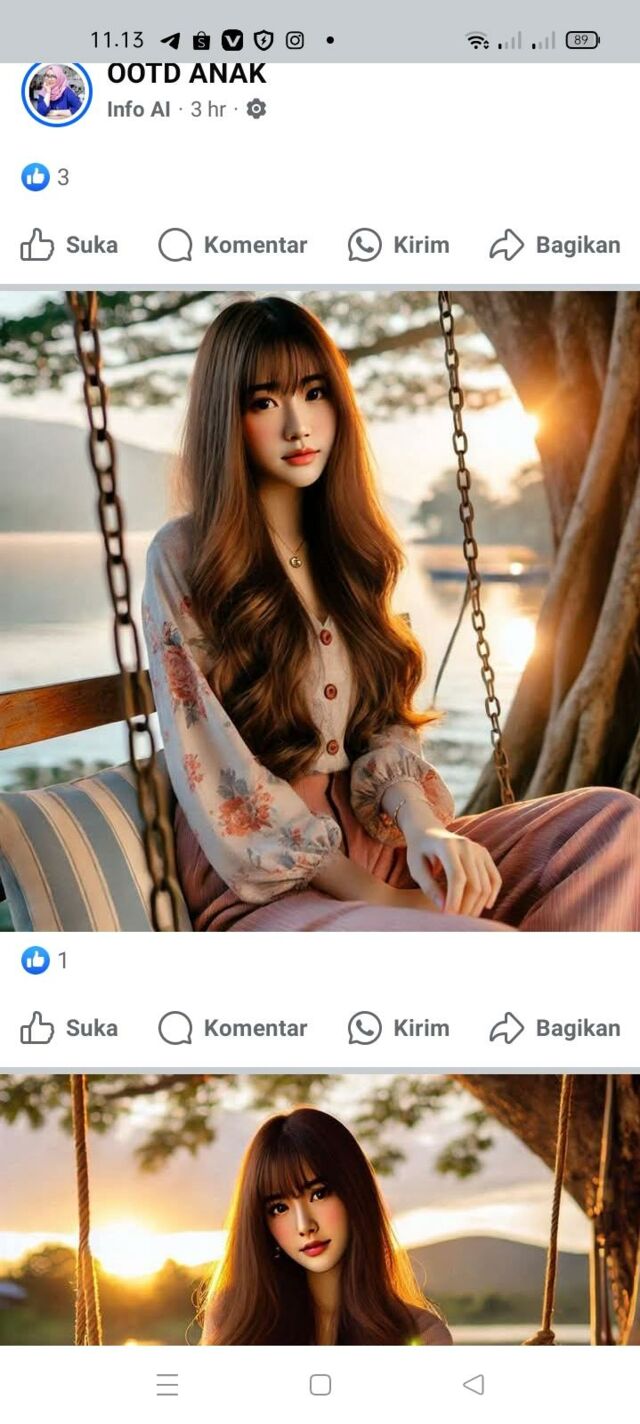
Task: Open the sunset rope swing photo
Action: pyautogui.click(x=320, y=1210)
